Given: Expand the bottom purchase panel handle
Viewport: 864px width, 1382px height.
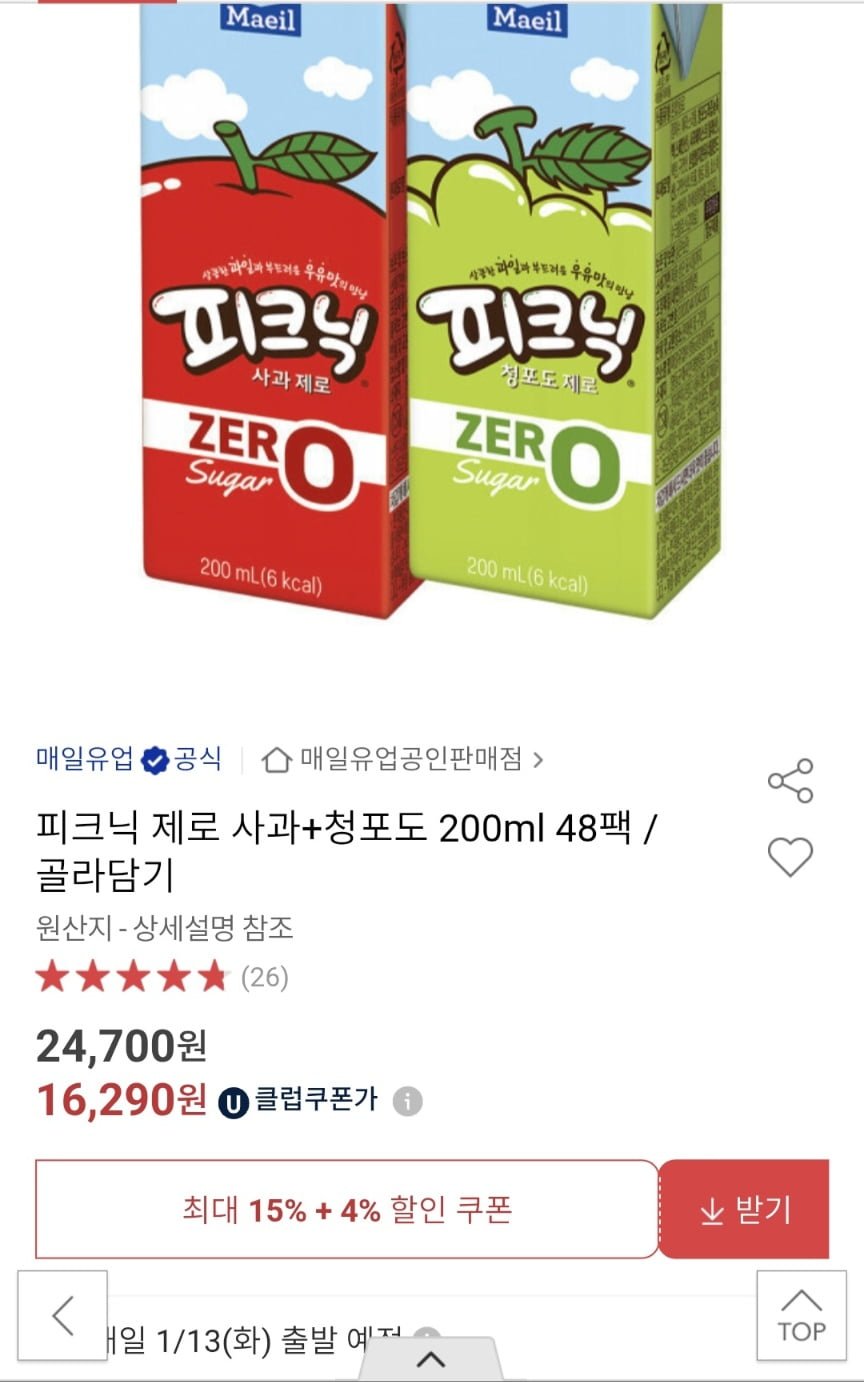Looking at the screenshot, I should click(x=430, y=1359).
